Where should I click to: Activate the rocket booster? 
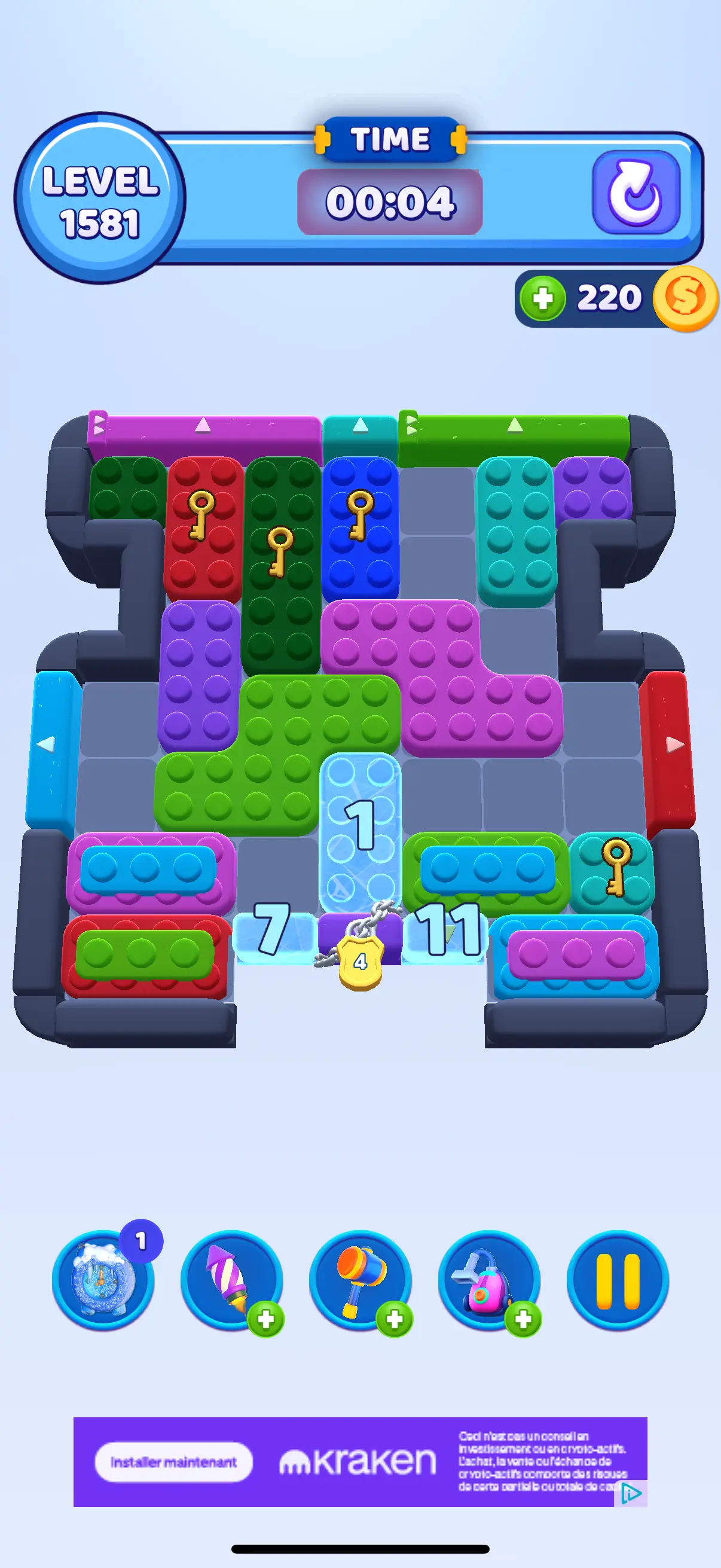[x=231, y=1280]
